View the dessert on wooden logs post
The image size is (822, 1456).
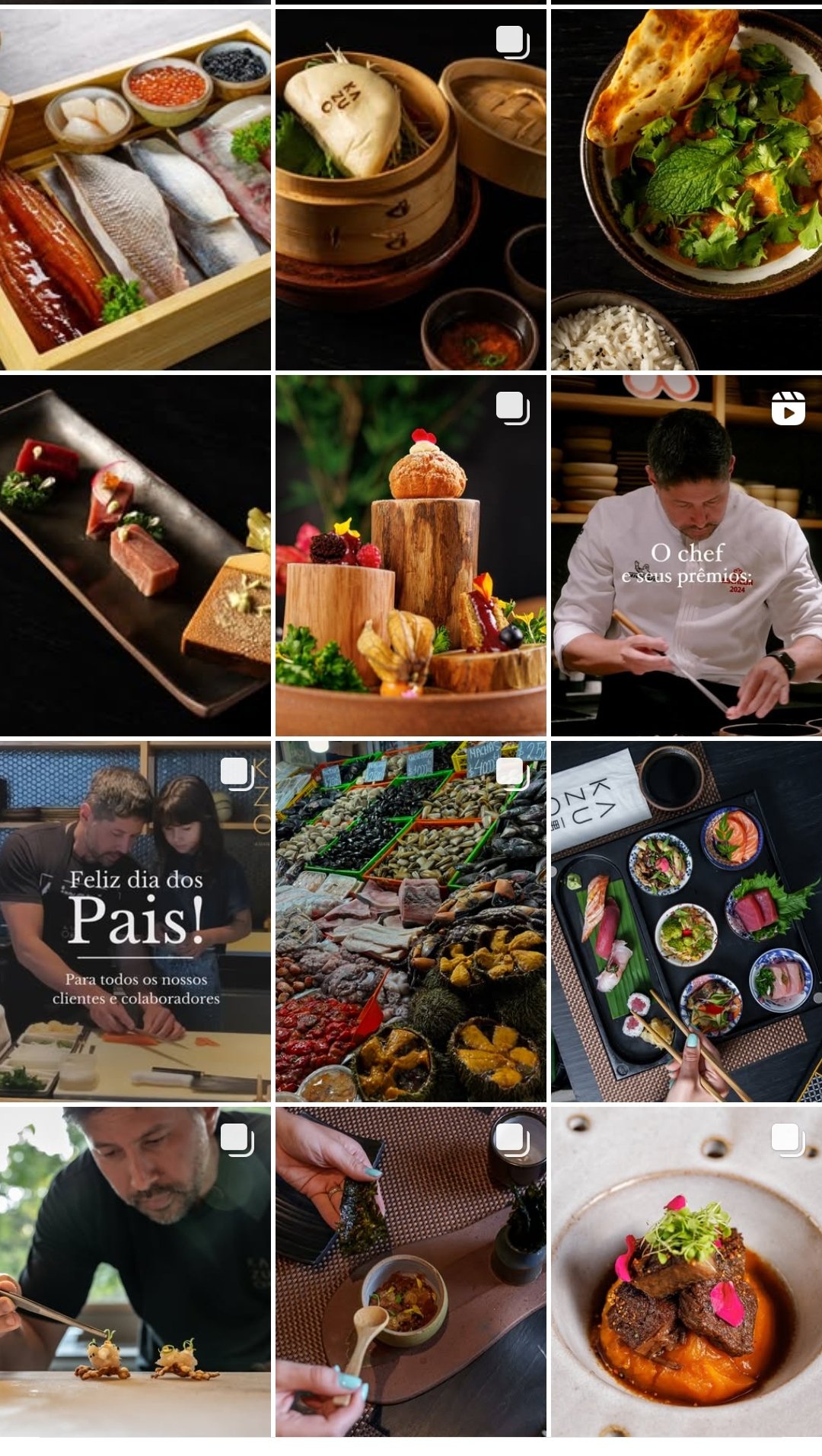(x=411, y=555)
